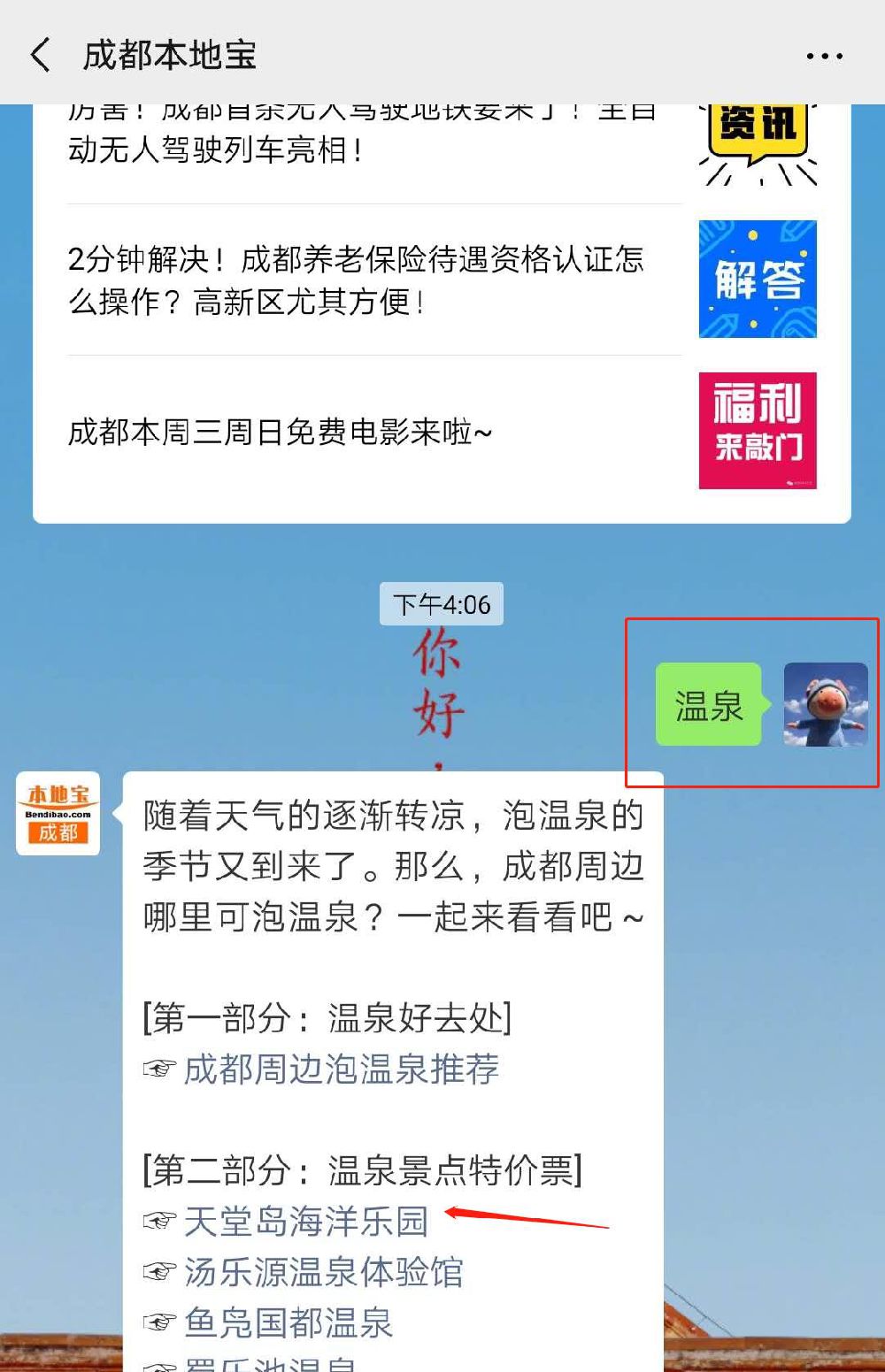Tap my own profile avatar
The height and width of the screenshot is (1372, 885).
pyautogui.click(x=825, y=704)
